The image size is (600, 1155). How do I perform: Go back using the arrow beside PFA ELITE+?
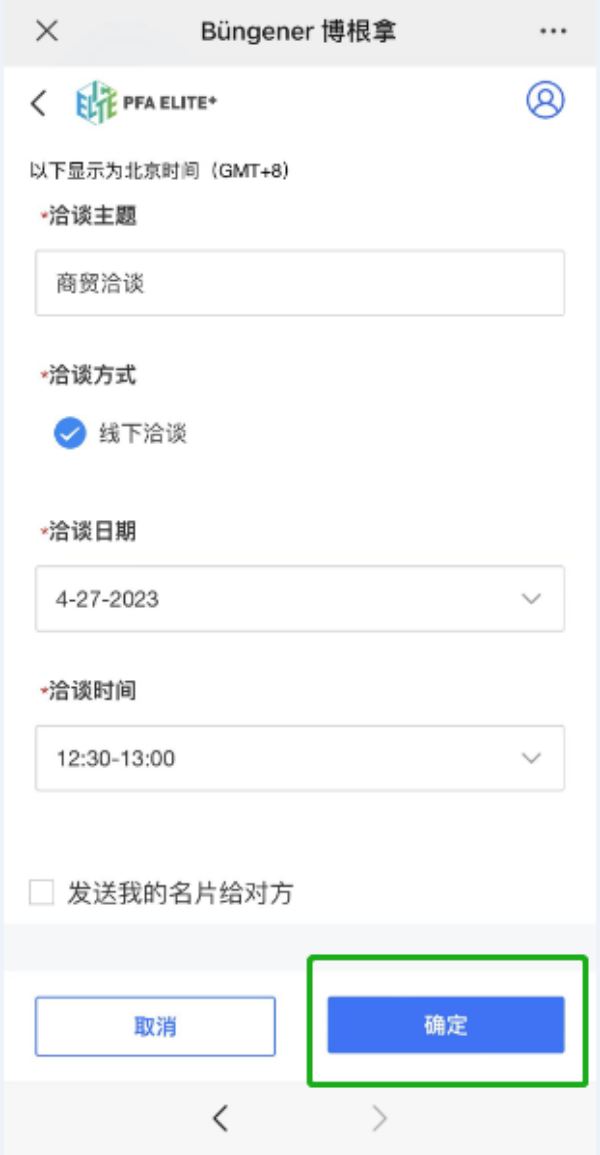click(x=38, y=103)
